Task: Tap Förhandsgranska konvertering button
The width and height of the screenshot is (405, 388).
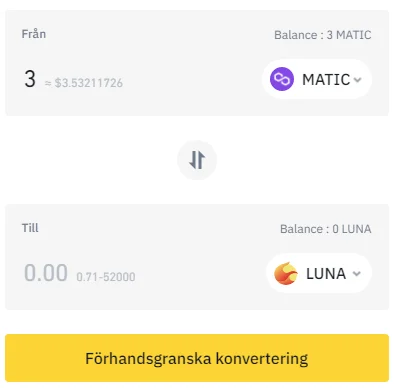Action: point(197,358)
